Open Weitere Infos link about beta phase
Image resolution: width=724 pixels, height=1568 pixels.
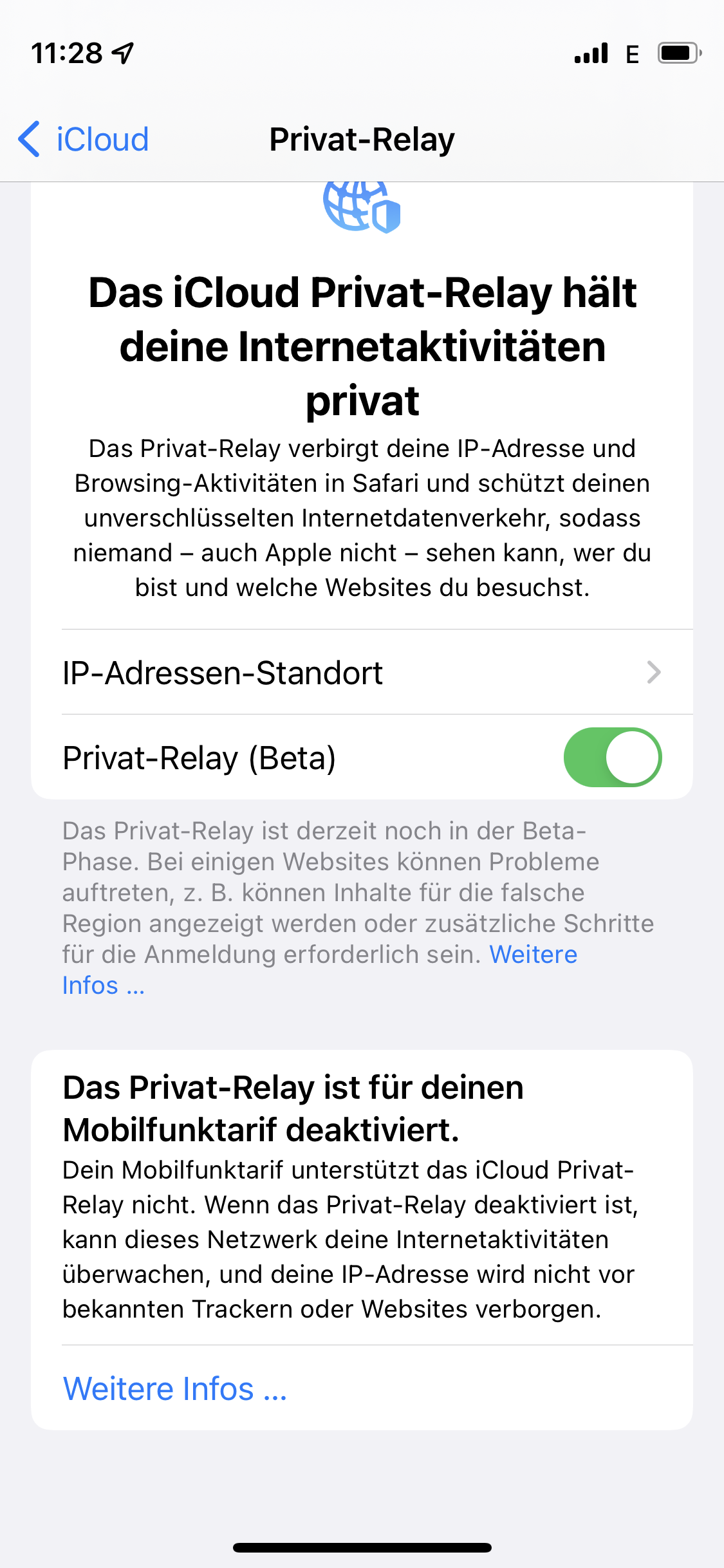[x=533, y=955]
